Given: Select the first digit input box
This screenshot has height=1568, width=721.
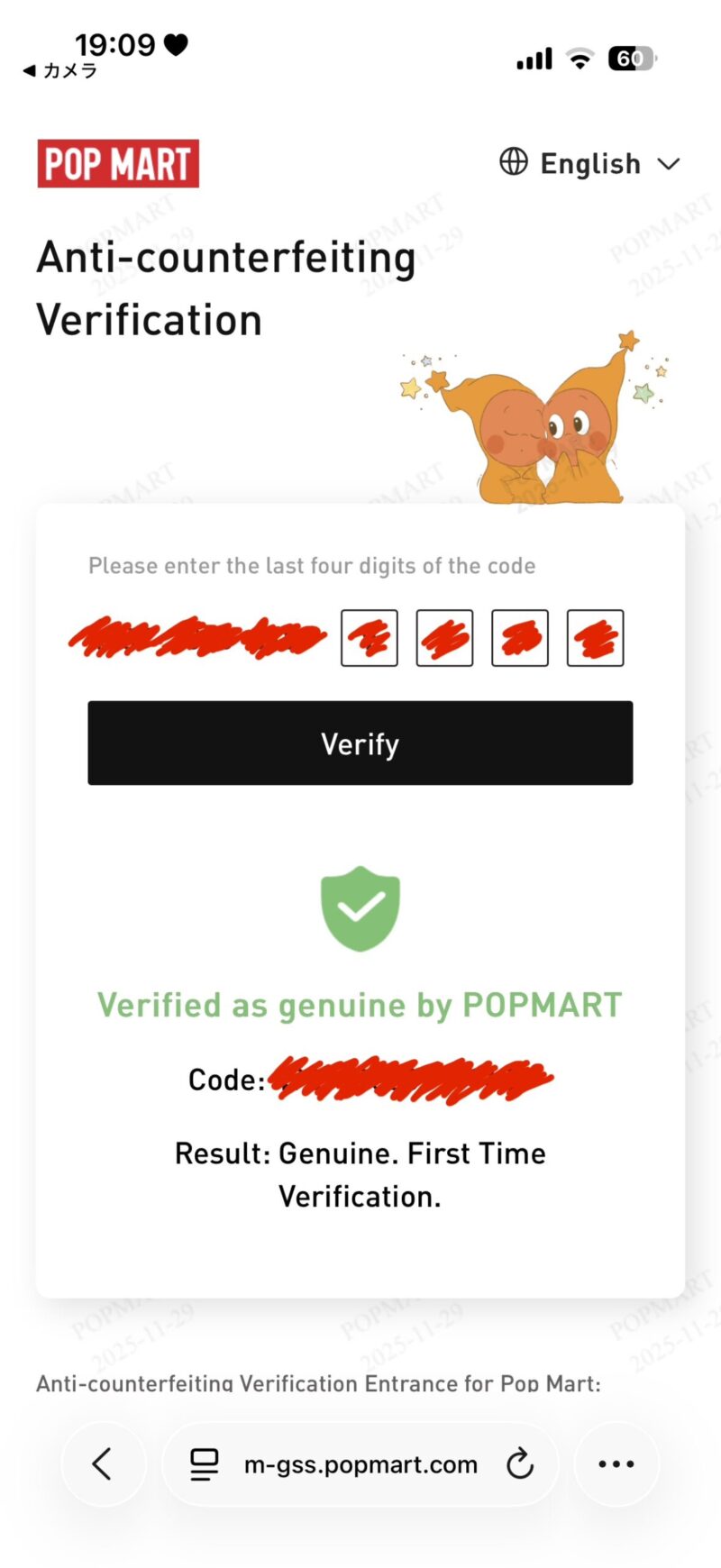Looking at the screenshot, I should click(x=370, y=638).
